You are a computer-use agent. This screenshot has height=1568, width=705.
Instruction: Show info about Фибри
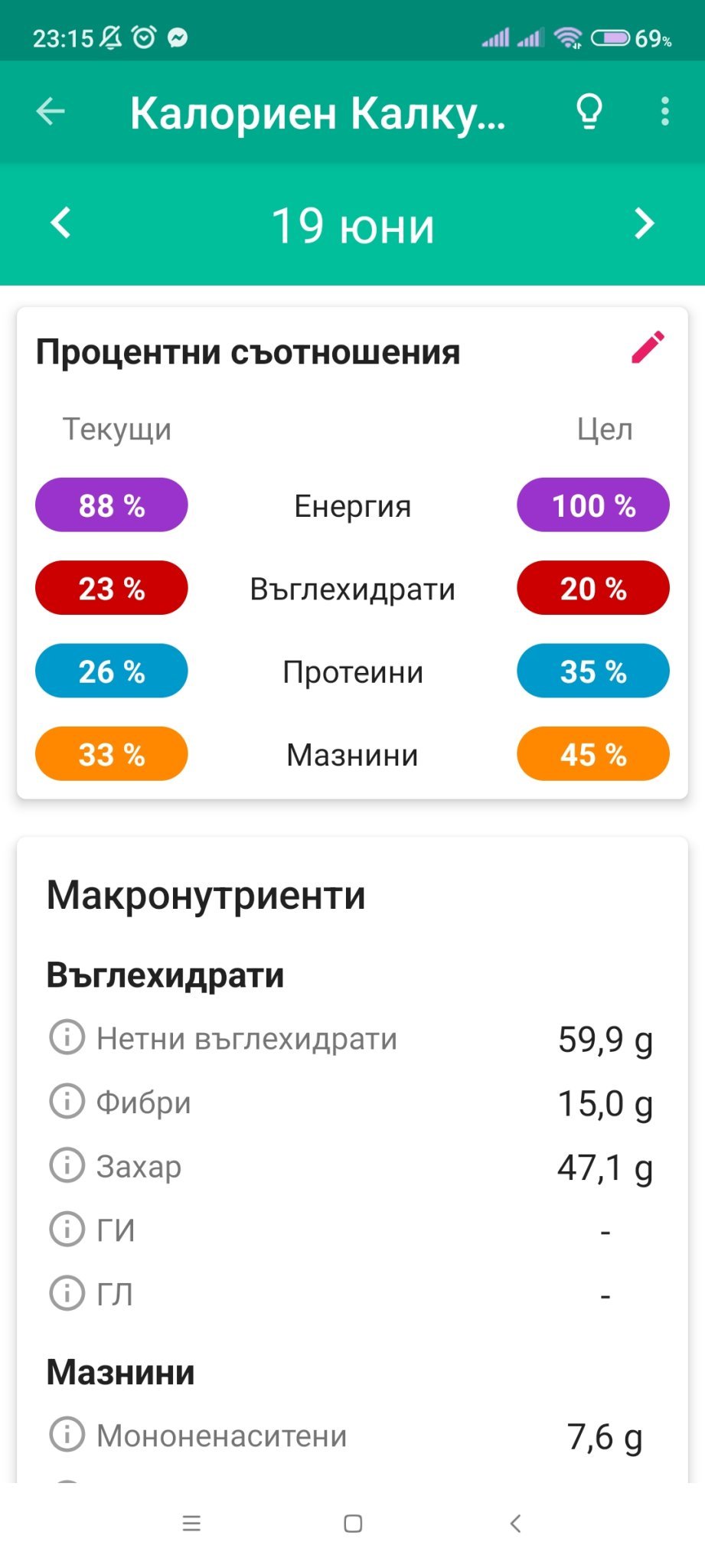(67, 1102)
